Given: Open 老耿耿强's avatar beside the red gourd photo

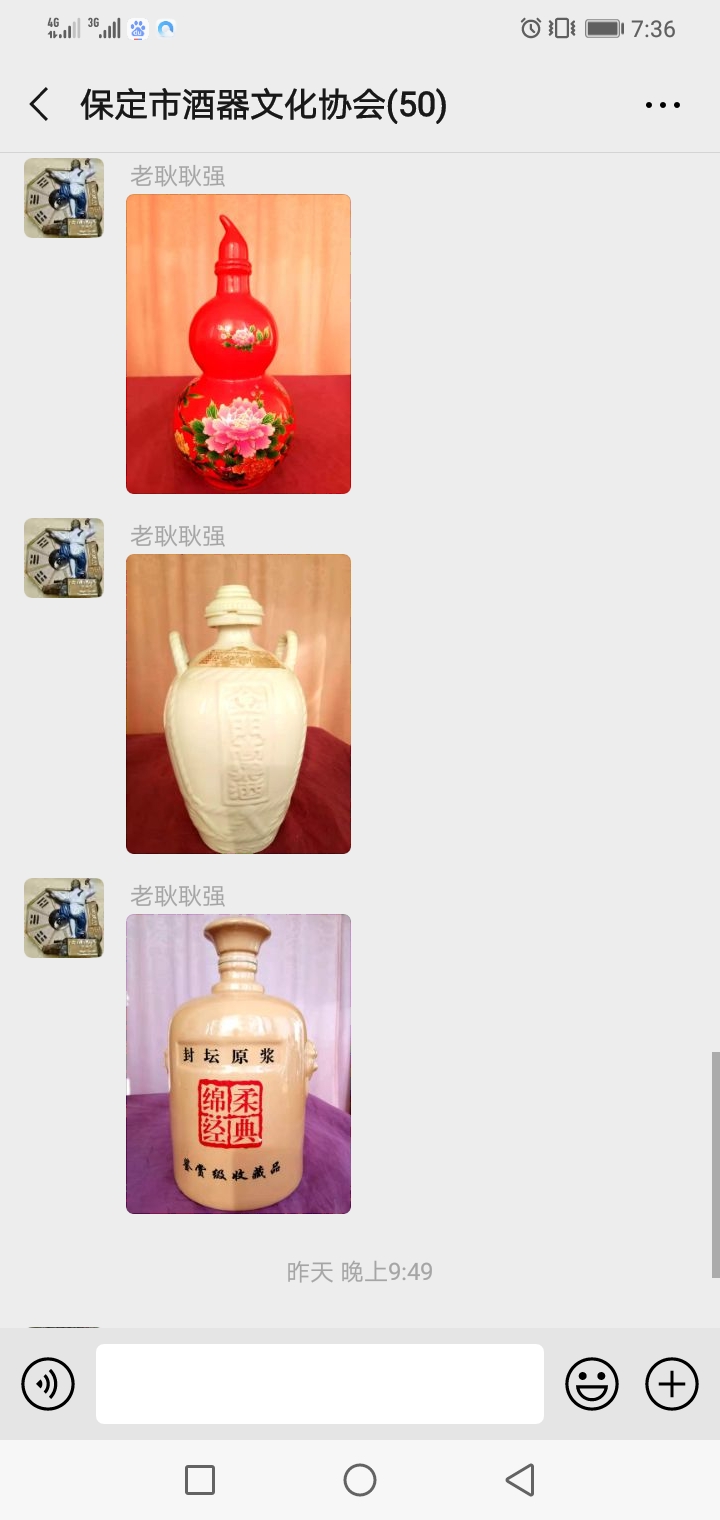Looking at the screenshot, I should [x=64, y=198].
